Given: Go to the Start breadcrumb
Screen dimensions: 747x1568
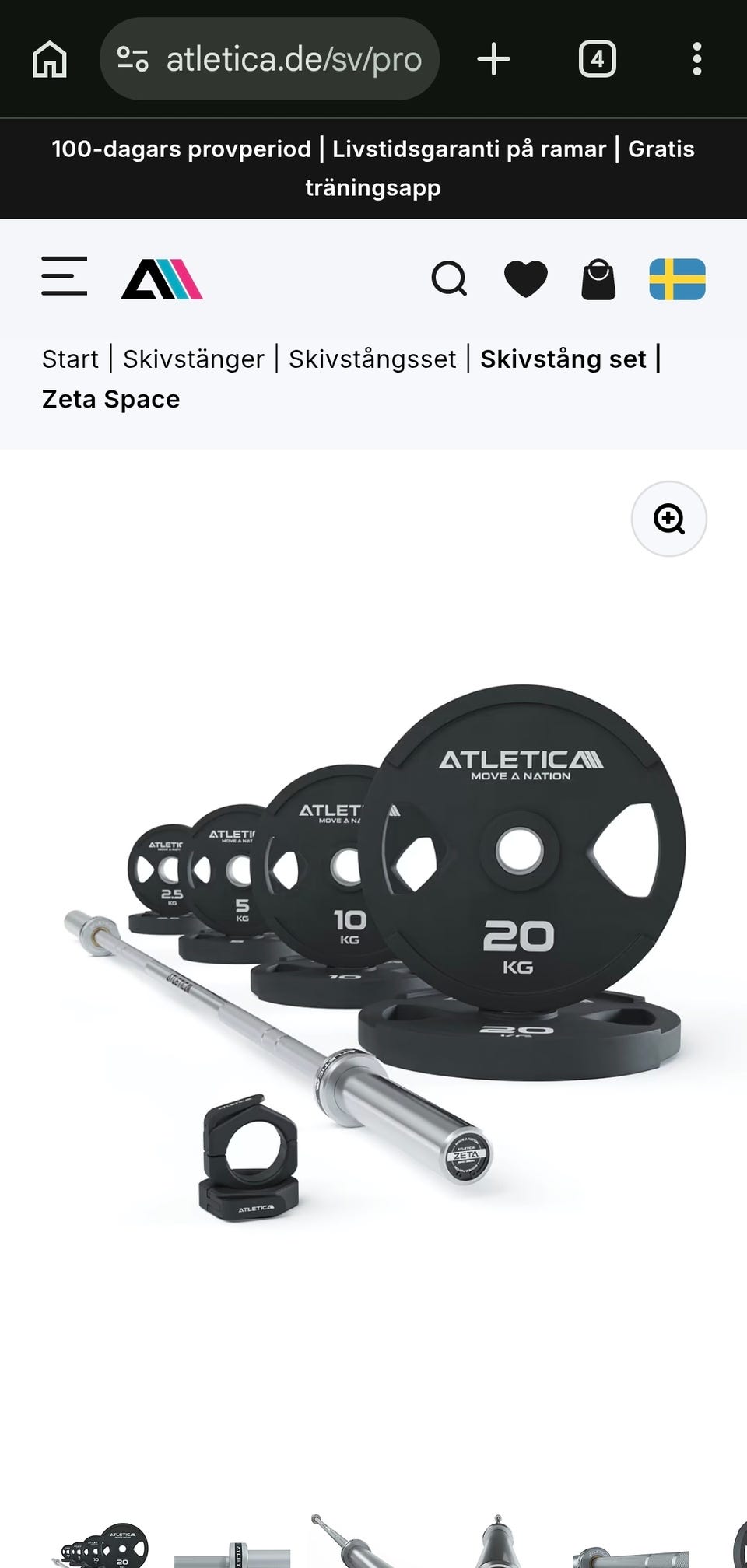Looking at the screenshot, I should [x=70, y=359].
